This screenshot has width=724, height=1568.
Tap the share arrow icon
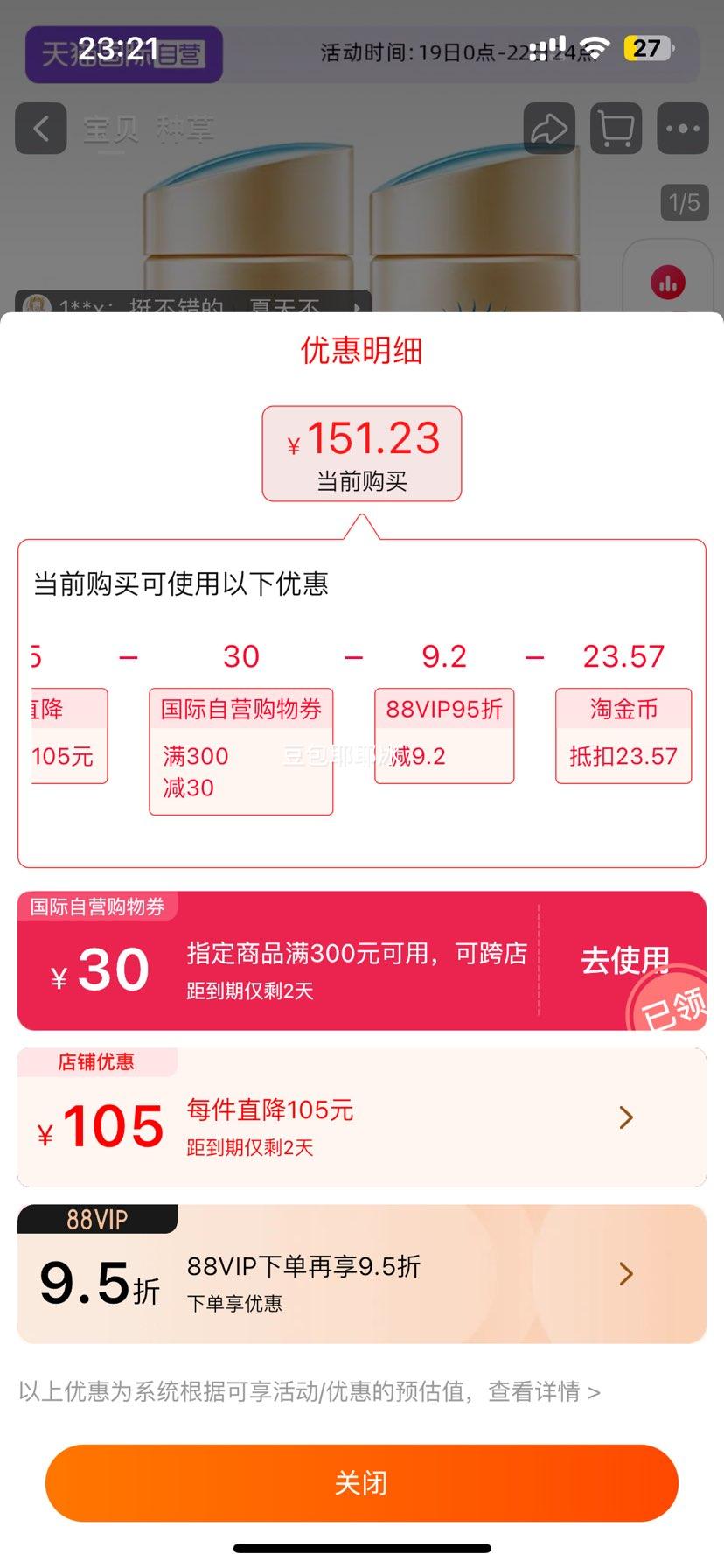pyautogui.click(x=549, y=128)
